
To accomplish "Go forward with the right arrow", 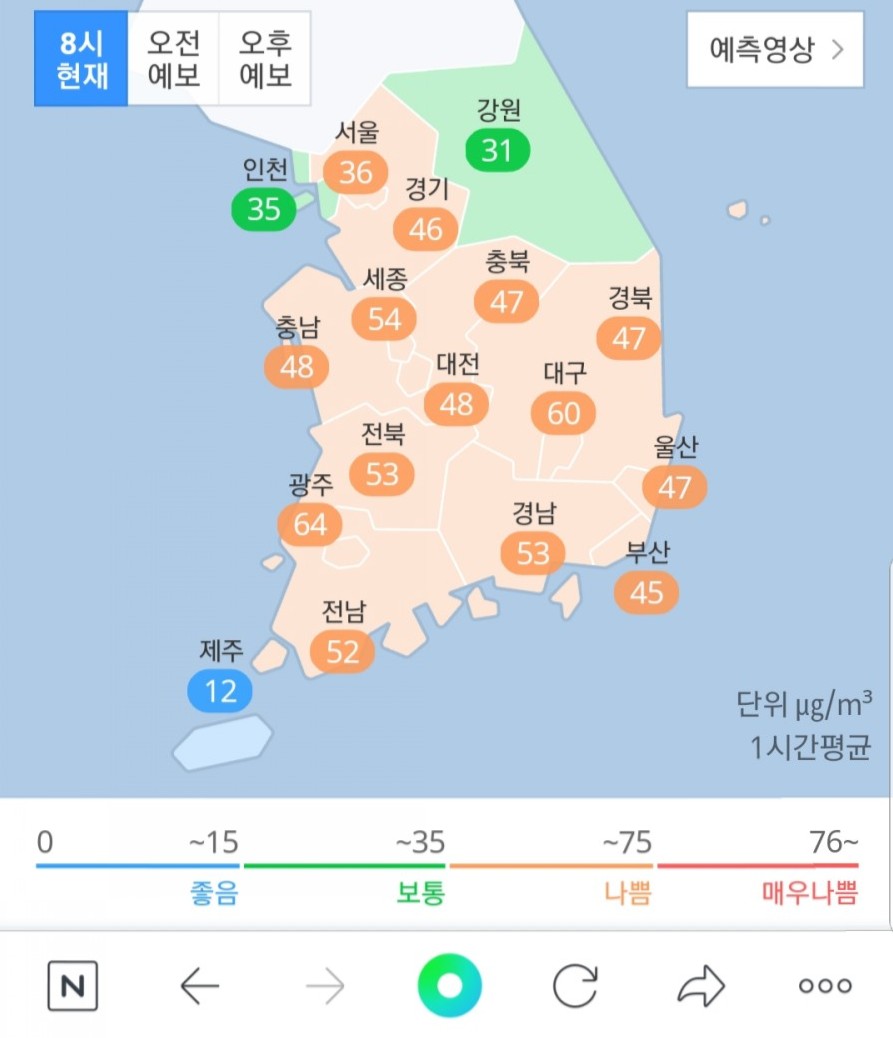I will click(x=325, y=987).
